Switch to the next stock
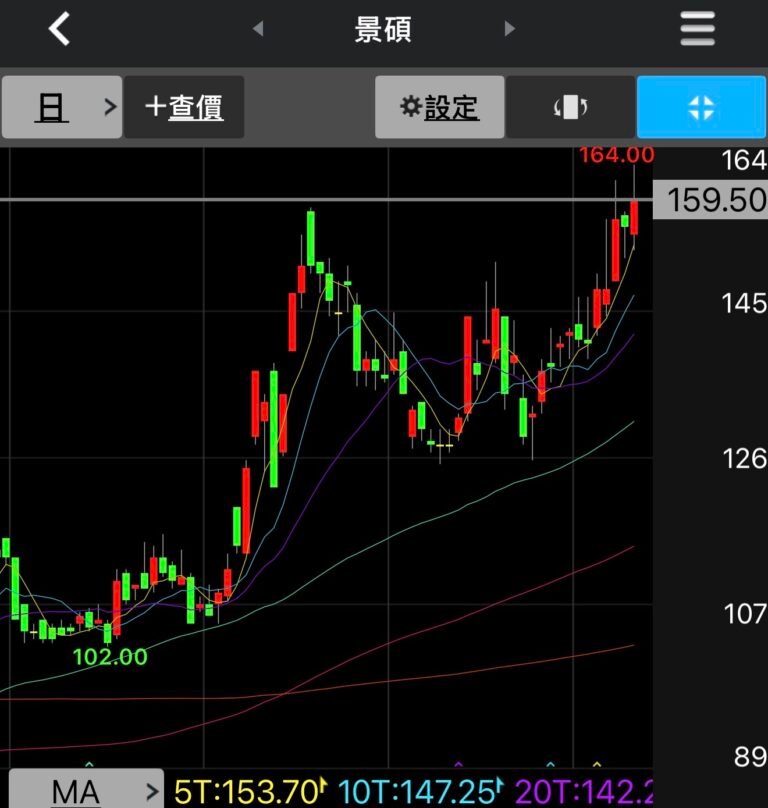This screenshot has width=768, height=808. 510,29
